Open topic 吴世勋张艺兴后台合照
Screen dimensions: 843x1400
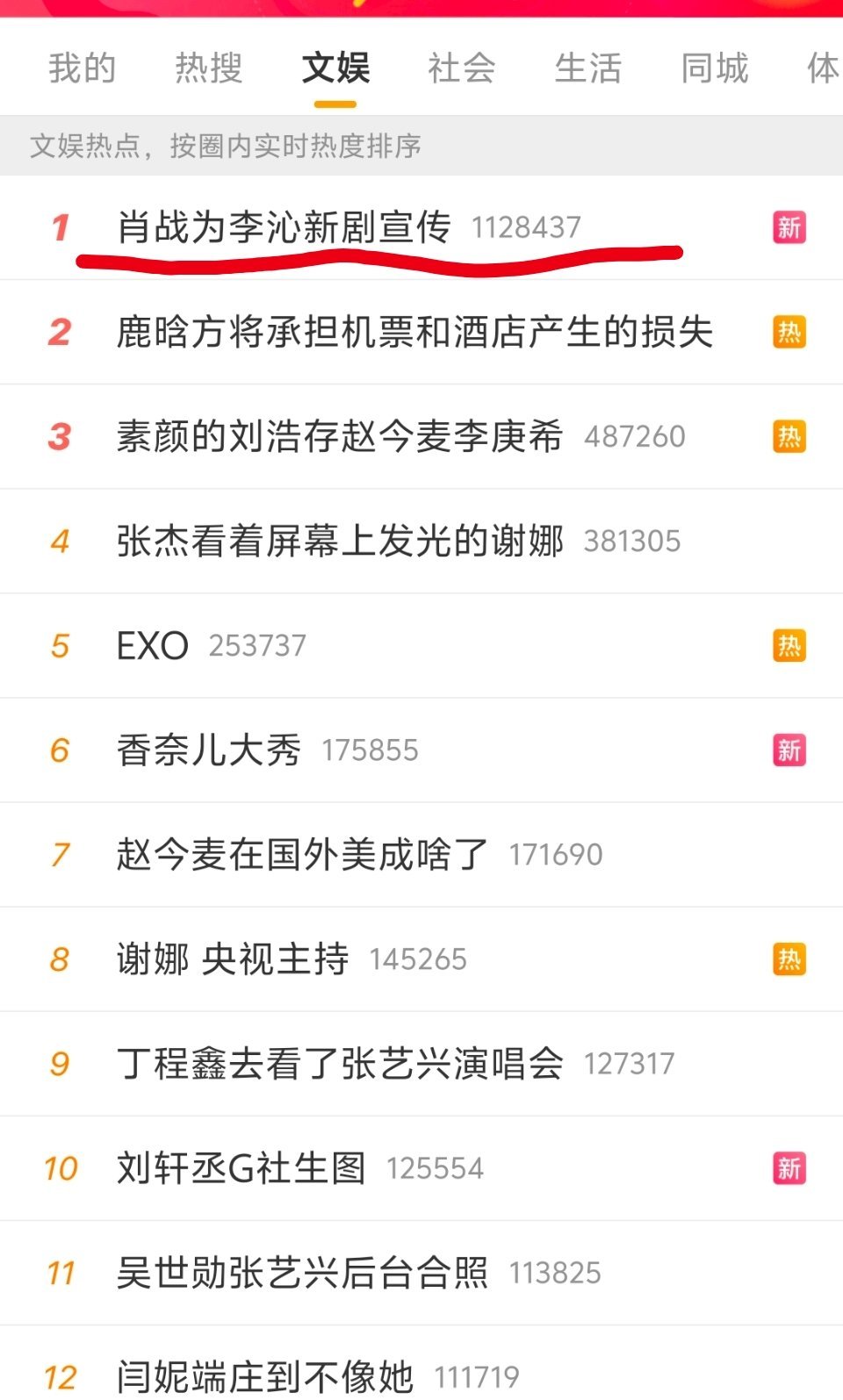302,1273
